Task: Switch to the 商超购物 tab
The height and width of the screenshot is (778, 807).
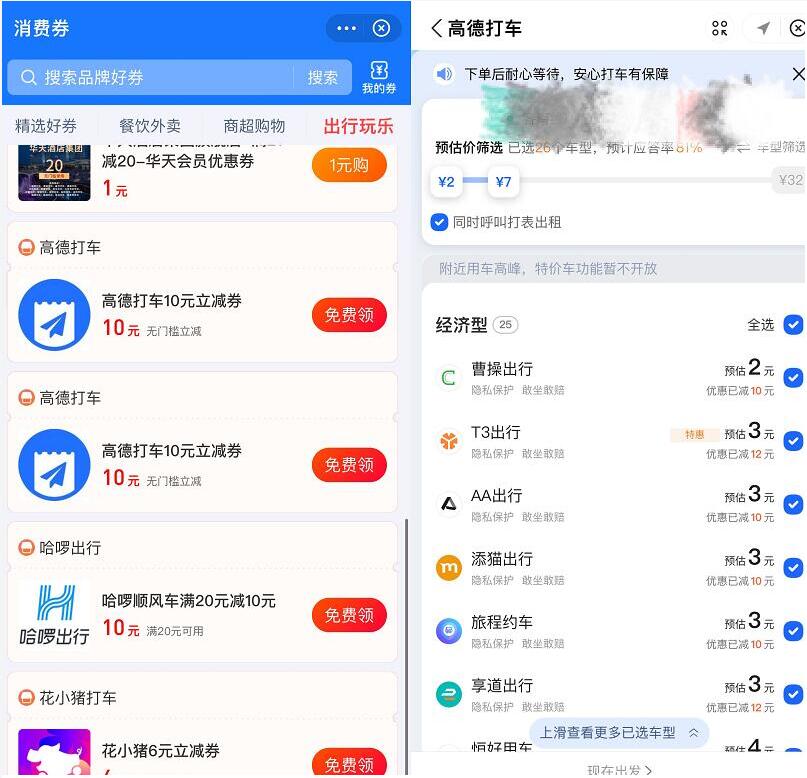Action: 254,126
